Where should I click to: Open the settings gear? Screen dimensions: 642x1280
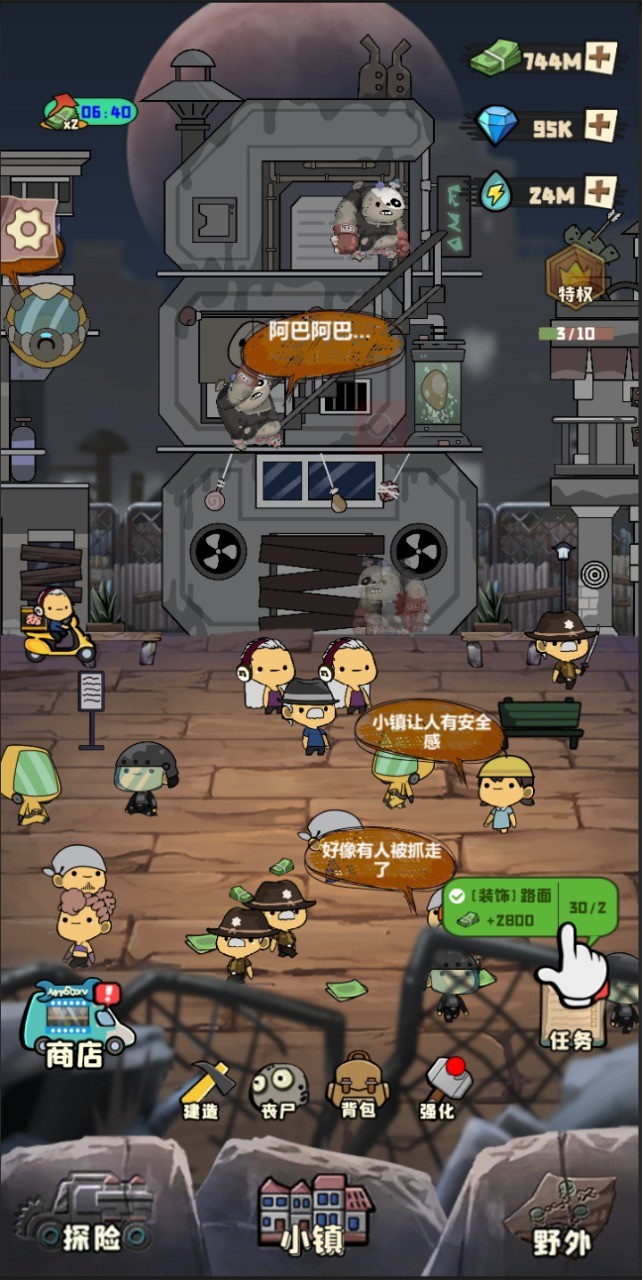pos(27,231)
